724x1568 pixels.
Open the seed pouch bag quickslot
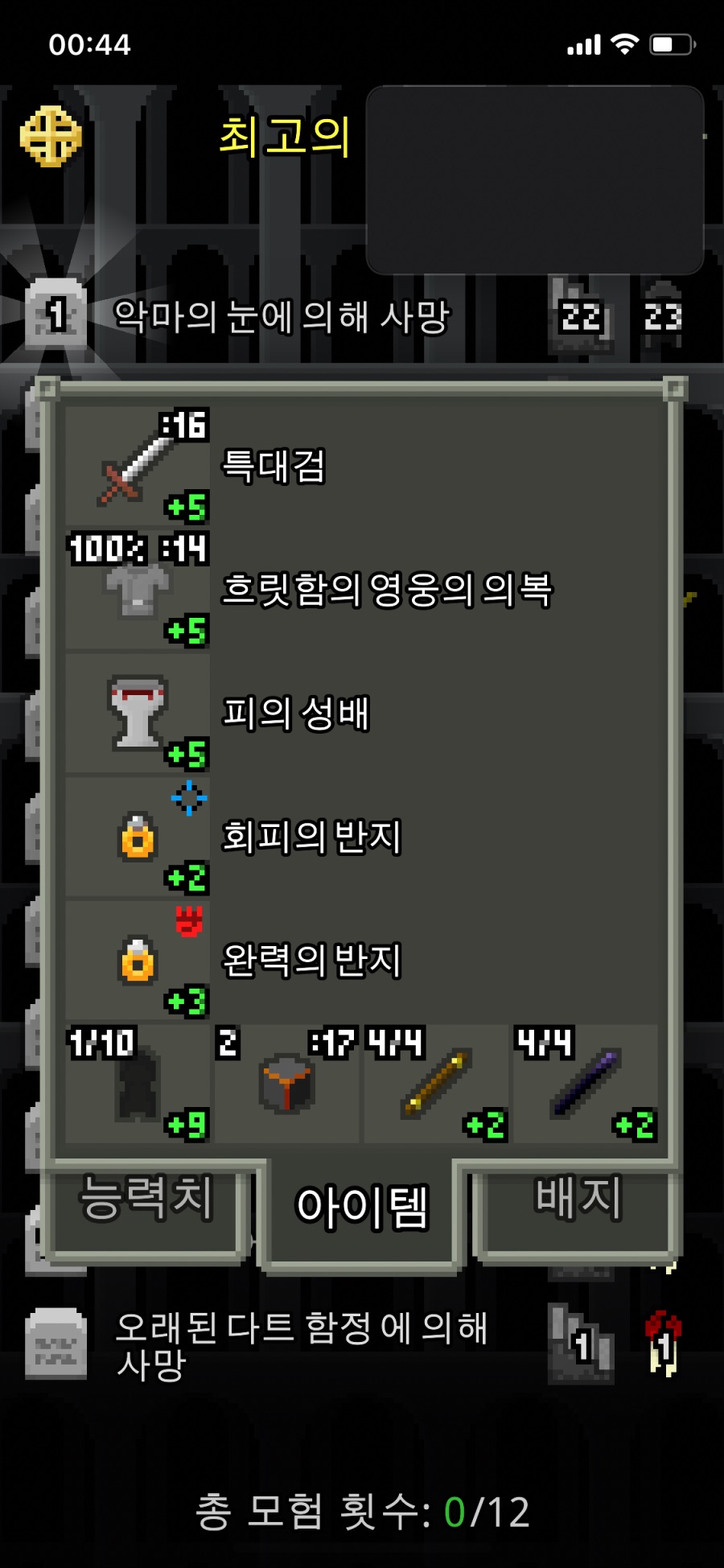click(x=287, y=1084)
